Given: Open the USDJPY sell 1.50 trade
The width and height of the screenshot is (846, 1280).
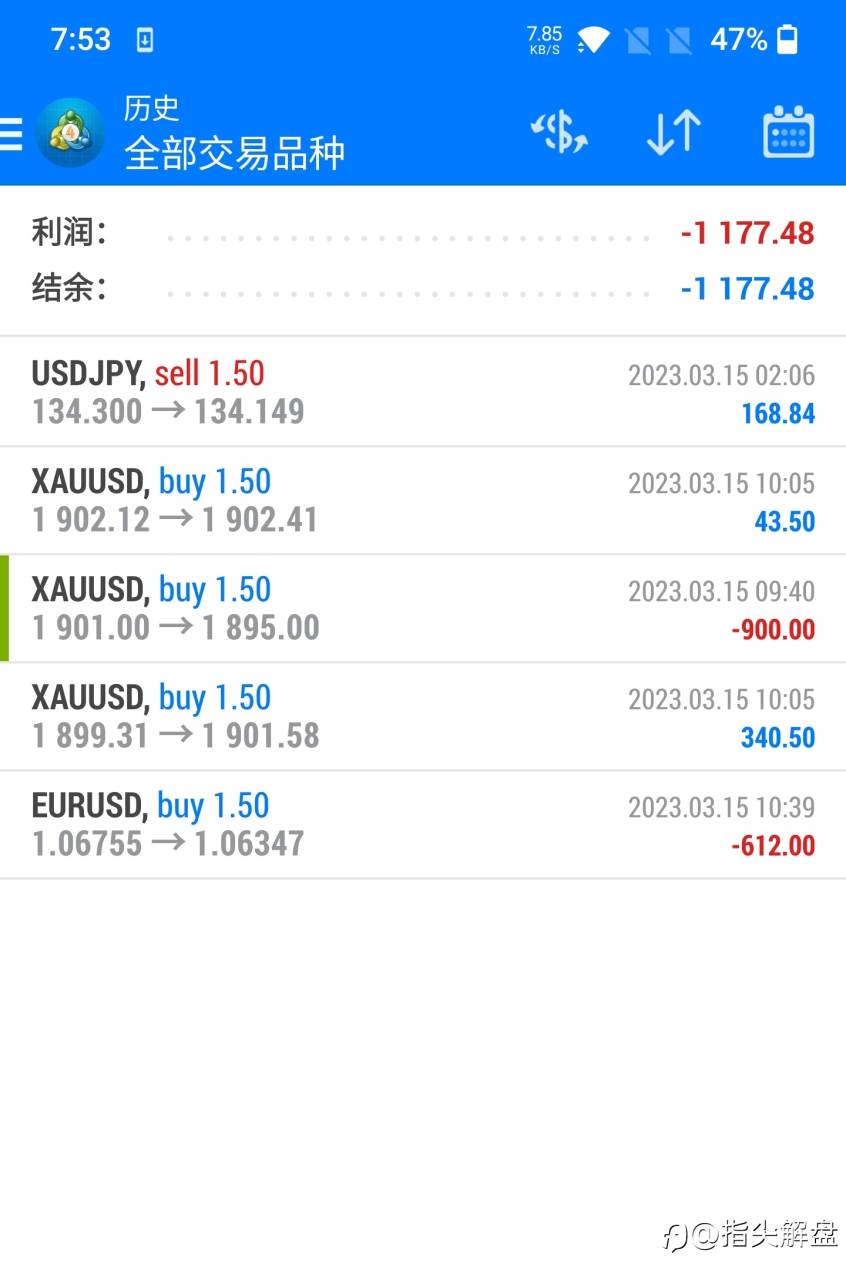Looking at the screenshot, I should [423, 392].
